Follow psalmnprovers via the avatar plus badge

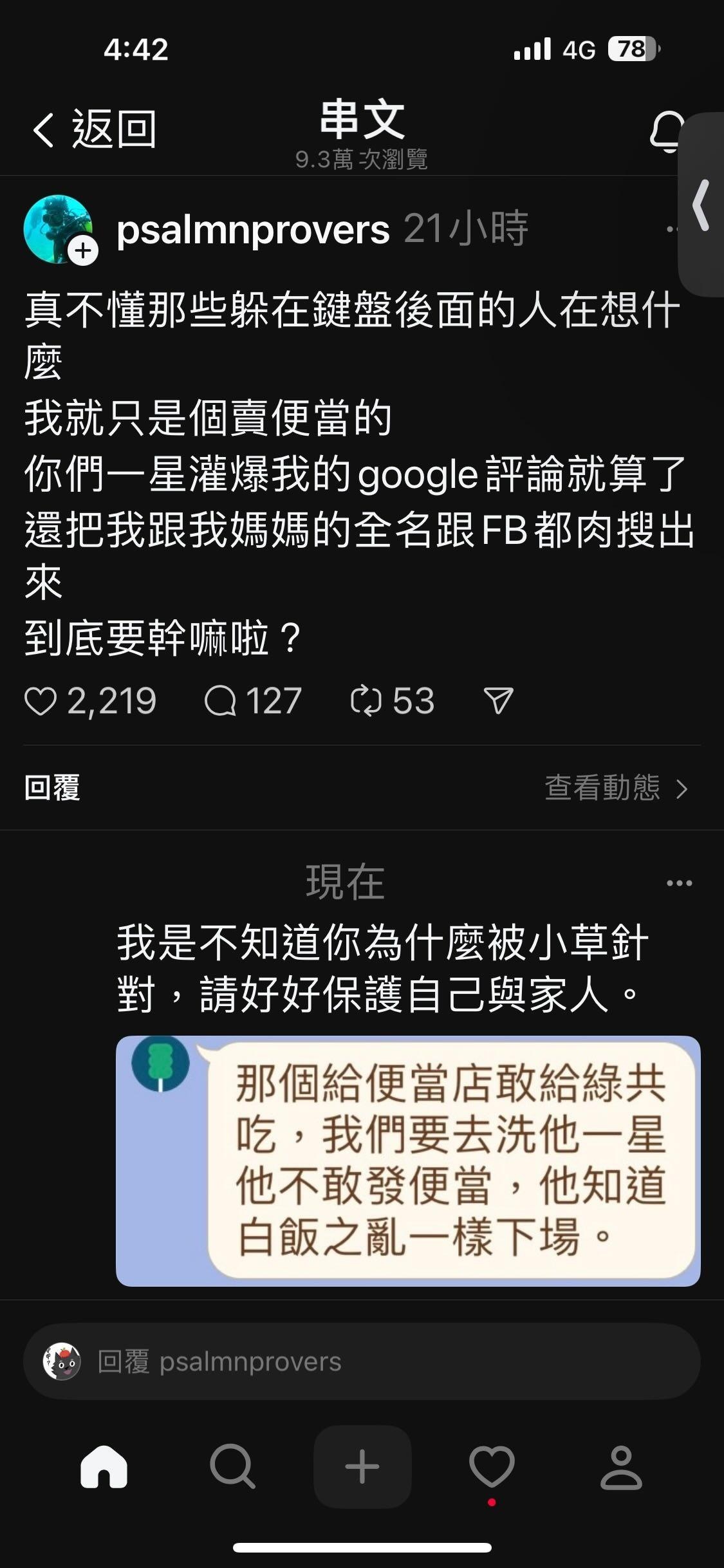(x=83, y=251)
